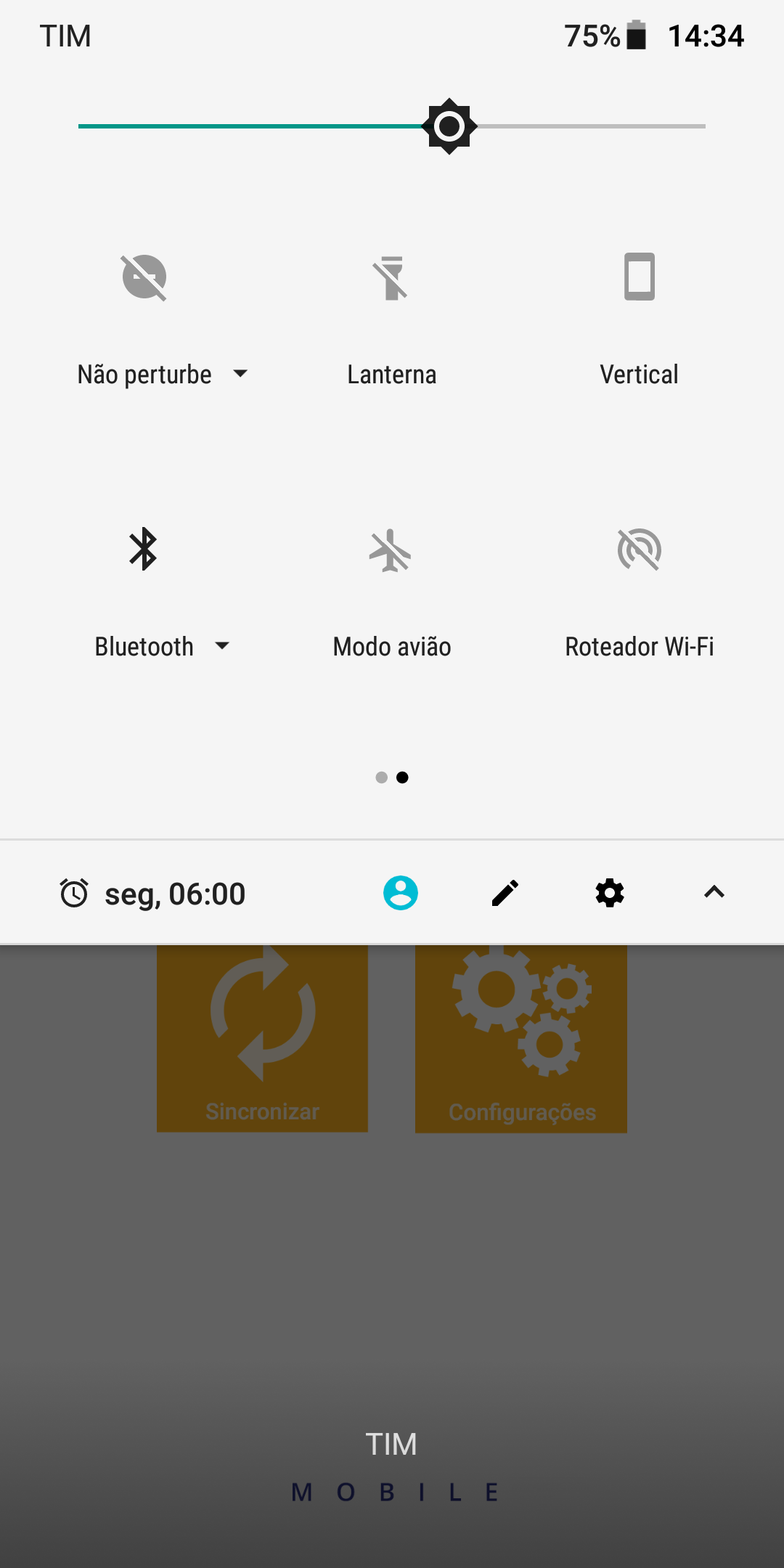Collapse the quick settings panel
The image size is (784, 1568).
(x=714, y=893)
